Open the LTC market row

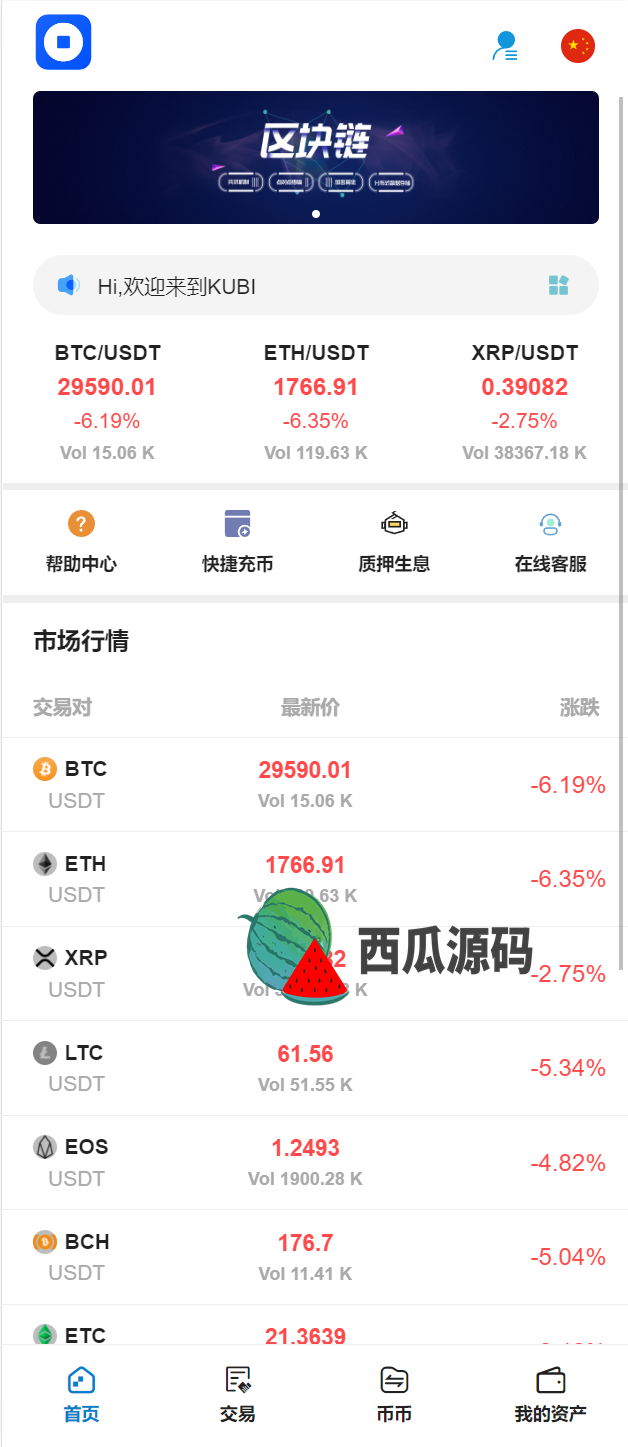point(315,1068)
